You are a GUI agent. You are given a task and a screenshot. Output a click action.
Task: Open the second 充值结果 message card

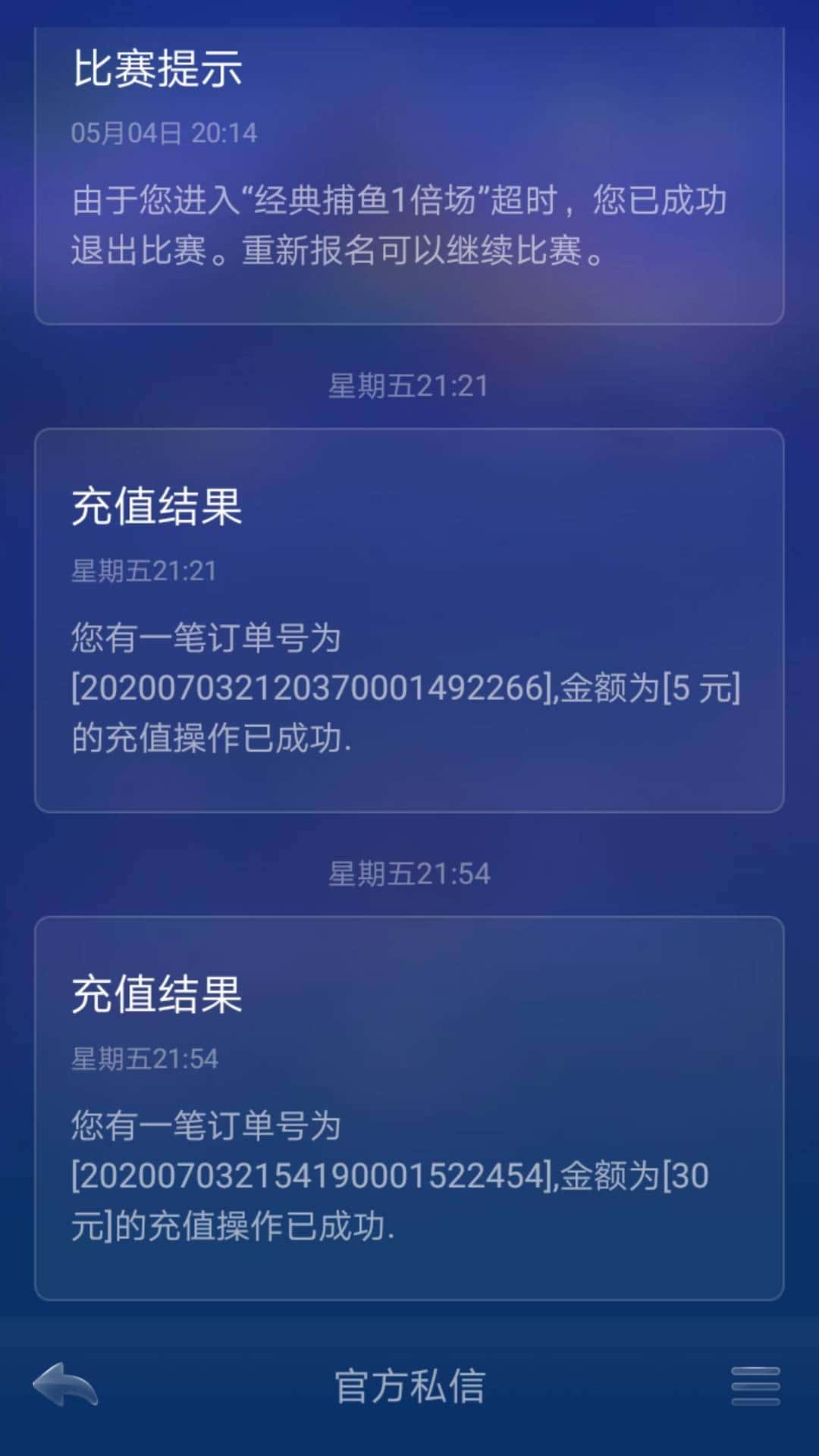pyautogui.click(x=409, y=1100)
